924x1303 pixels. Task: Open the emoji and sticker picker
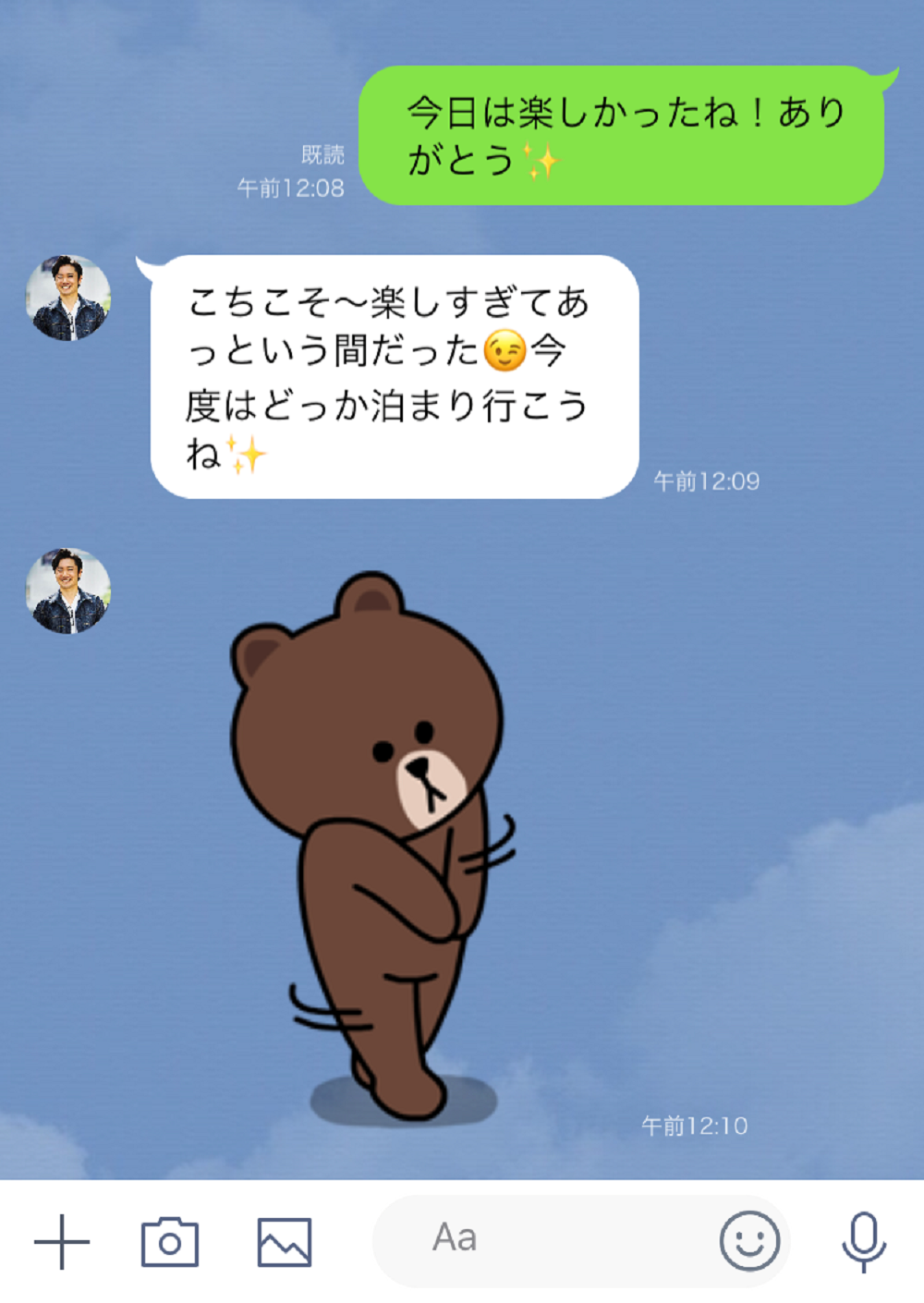749,1241
